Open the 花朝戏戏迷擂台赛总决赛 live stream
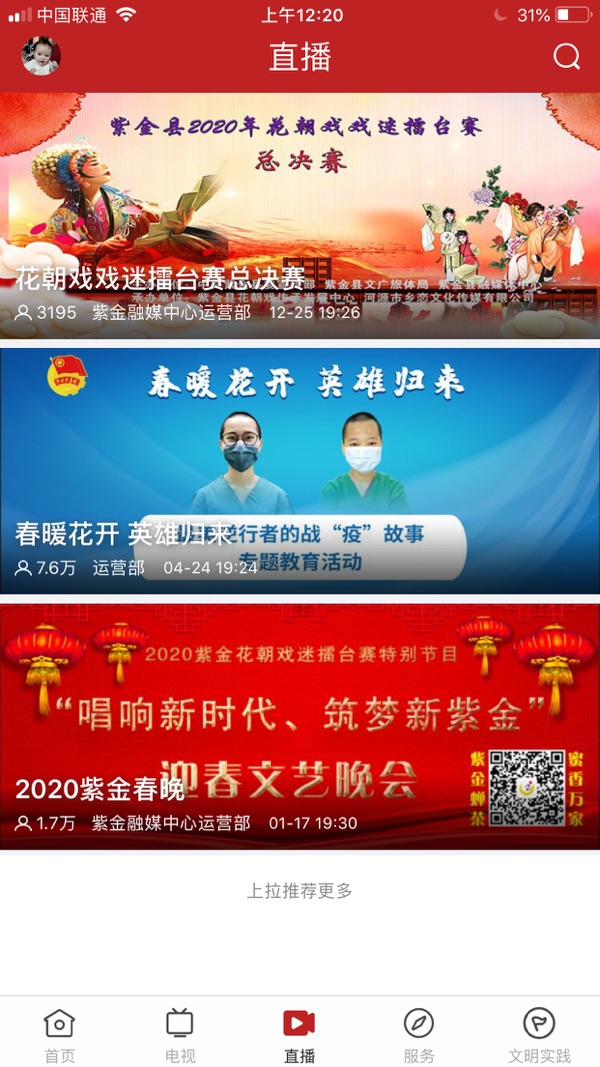600x1067 pixels. pos(300,215)
